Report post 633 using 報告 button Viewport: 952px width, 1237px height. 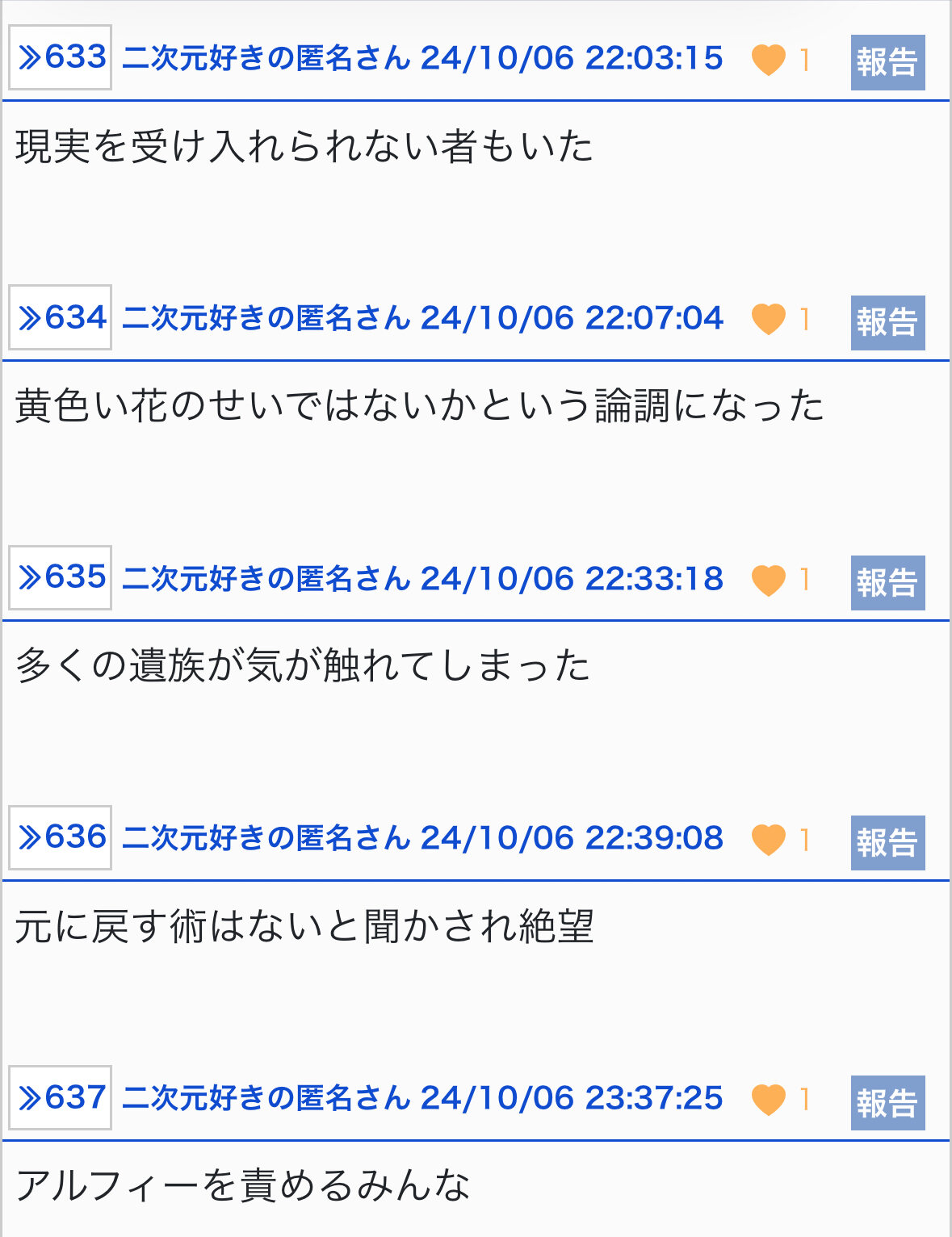(x=887, y=62)
